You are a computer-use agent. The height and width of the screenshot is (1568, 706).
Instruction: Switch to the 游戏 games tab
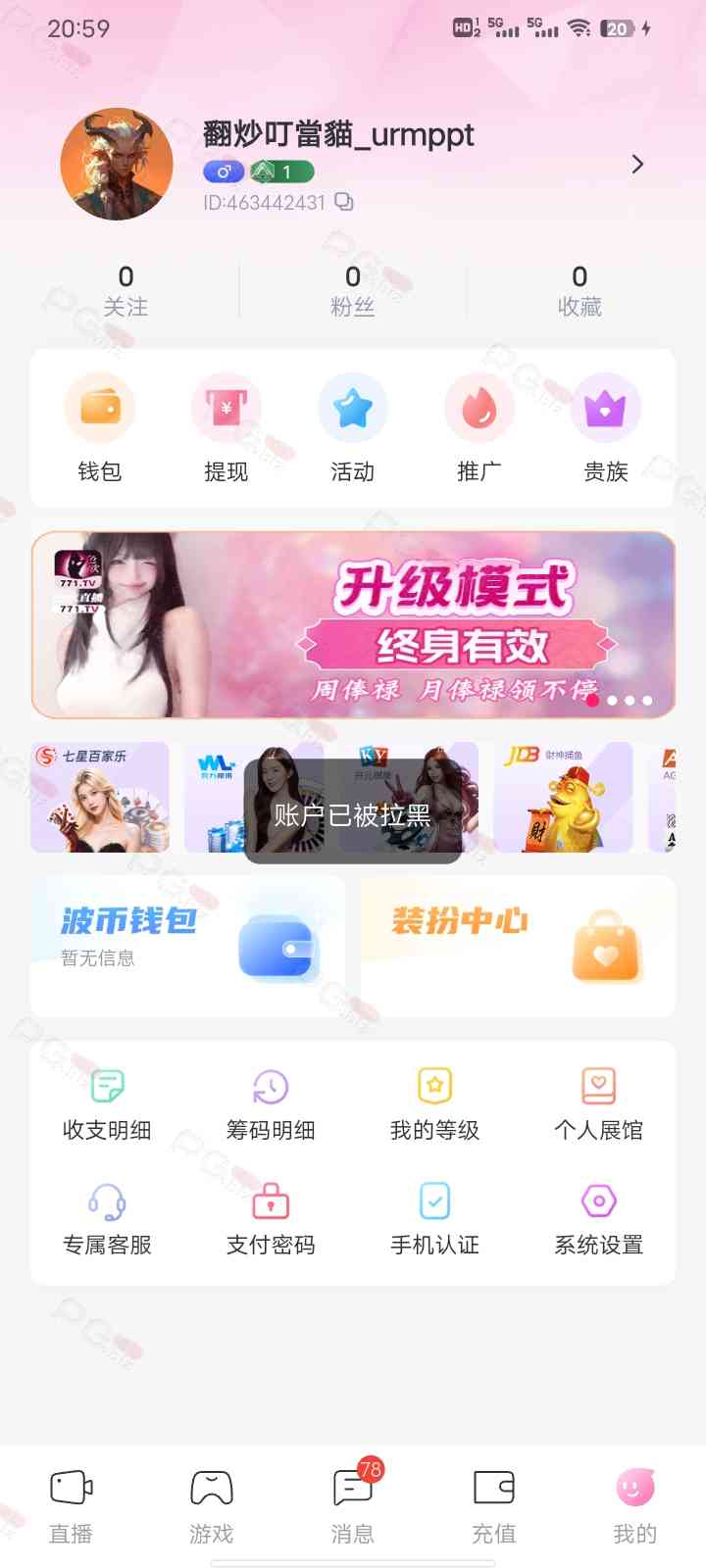pos(212,1506)
